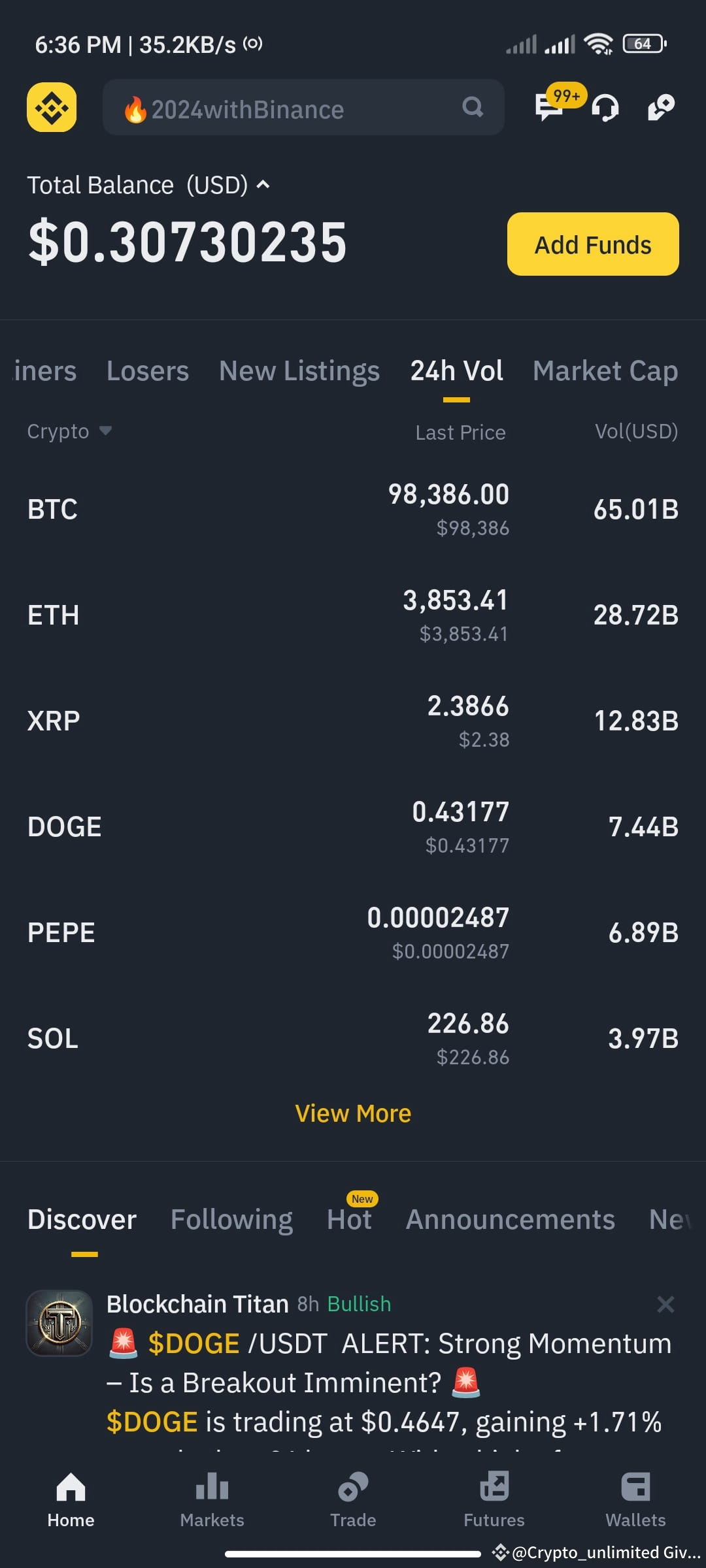Open the ETH market row
This screenshot has height=1568, width=706.
pyautogui.click(x=353, y=615)
